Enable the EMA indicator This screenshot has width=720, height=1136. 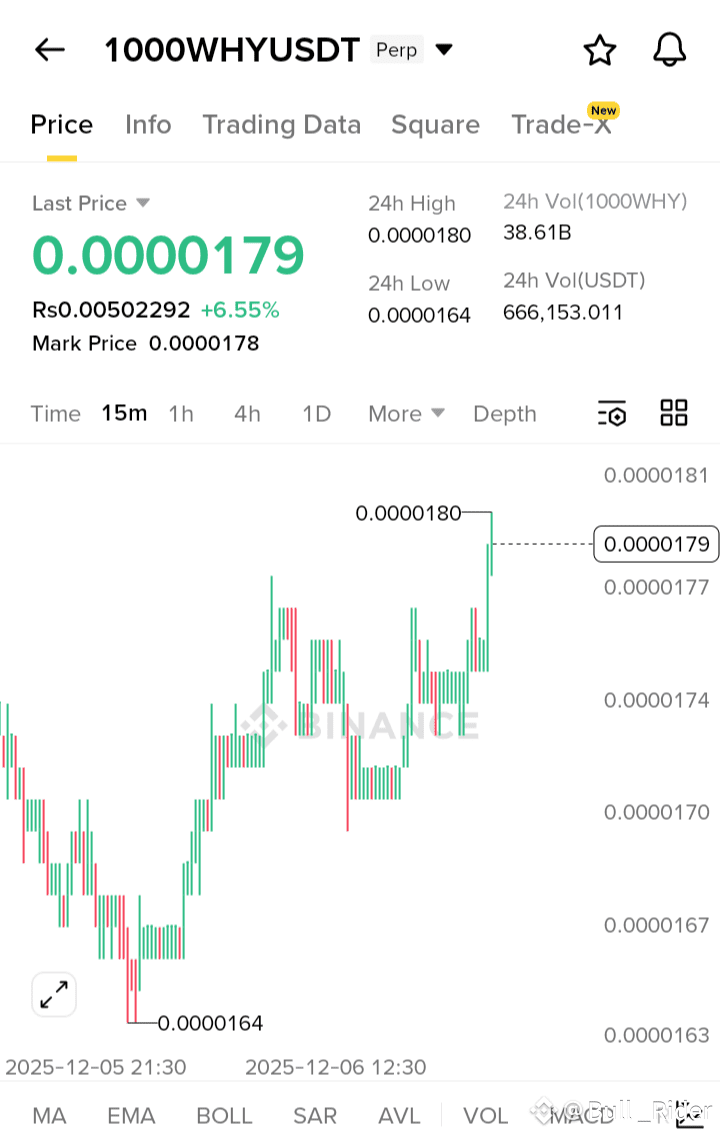coord(131,1115)
